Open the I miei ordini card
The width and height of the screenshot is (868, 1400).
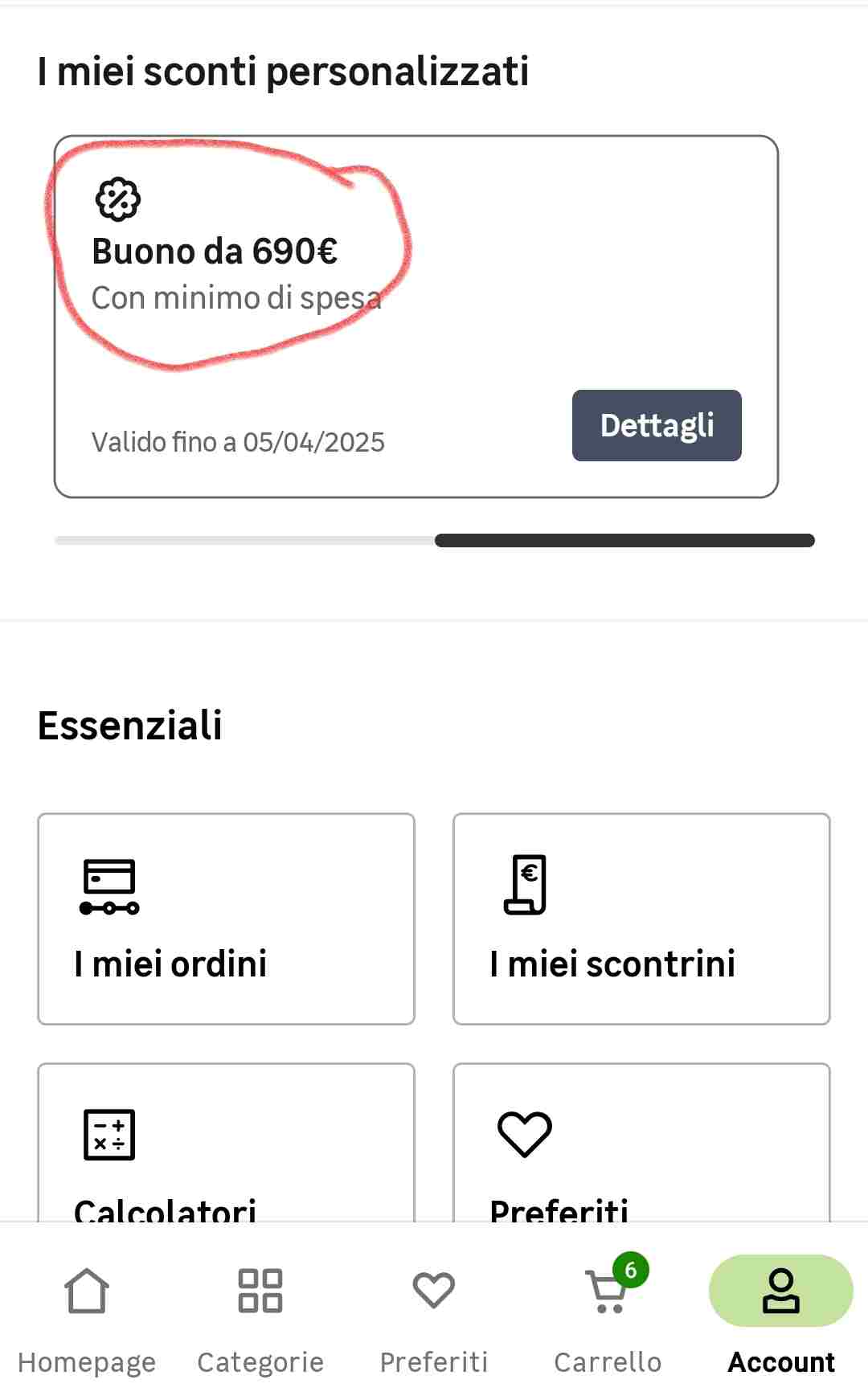tap(226, 919)
